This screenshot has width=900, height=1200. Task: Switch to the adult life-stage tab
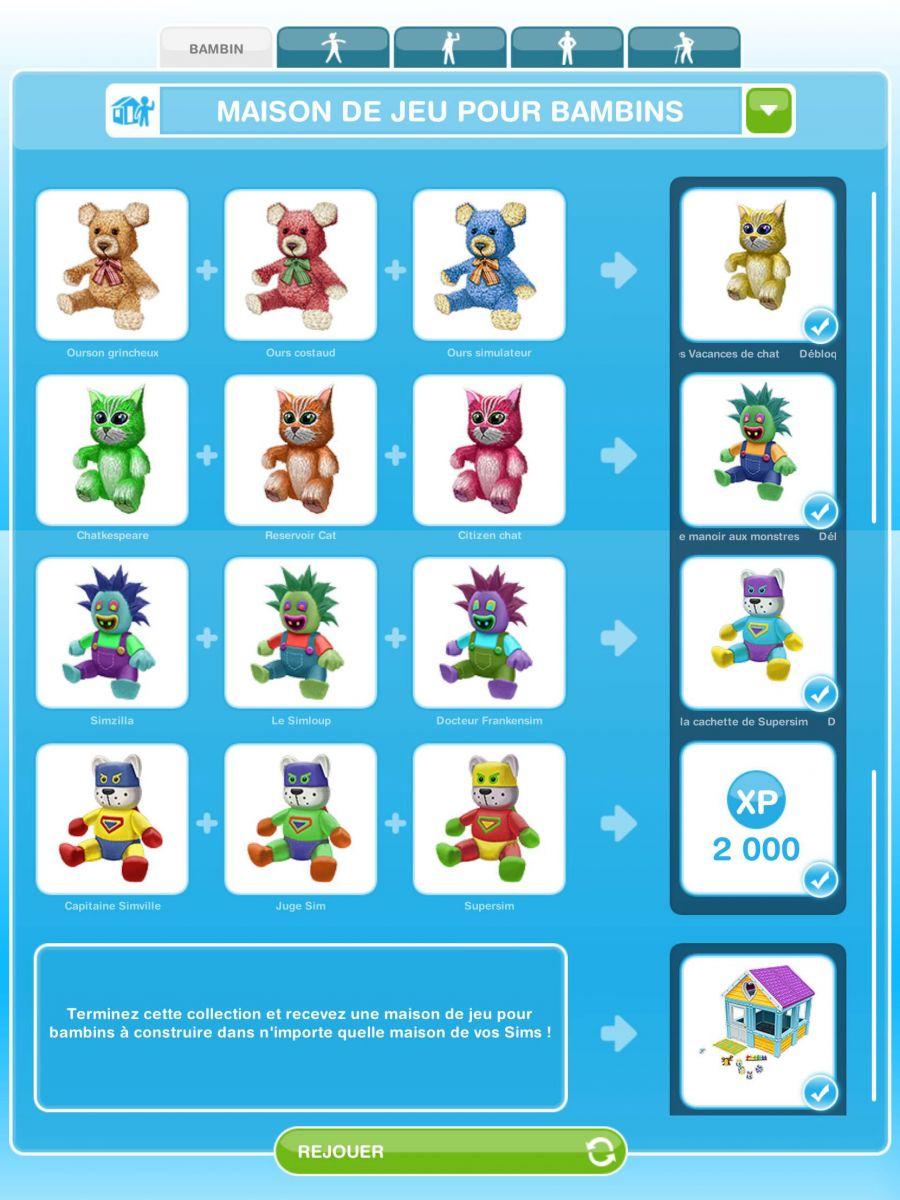567,48
